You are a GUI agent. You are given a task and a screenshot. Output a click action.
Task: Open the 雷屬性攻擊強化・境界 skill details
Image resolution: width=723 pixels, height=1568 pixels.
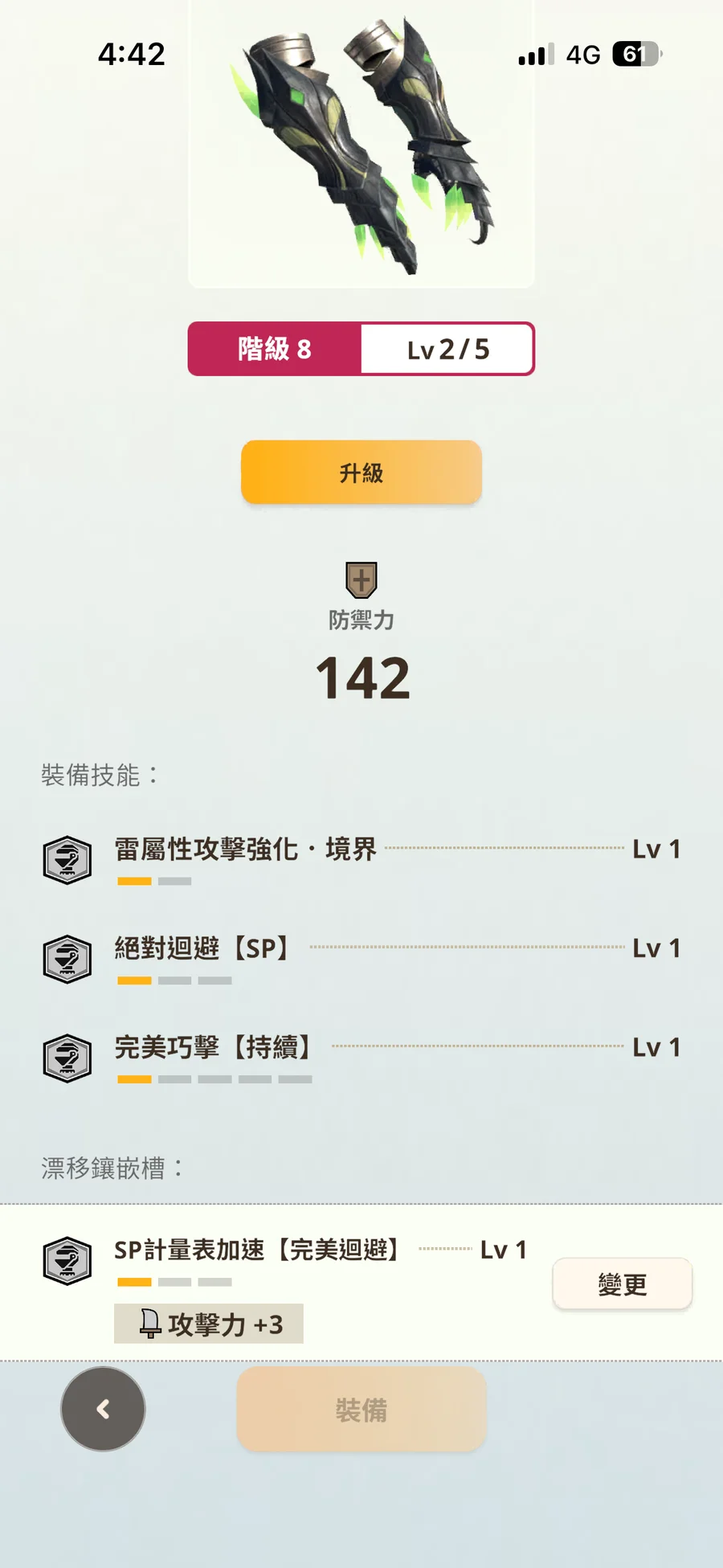pyautogui.click(x=245, y=850)
